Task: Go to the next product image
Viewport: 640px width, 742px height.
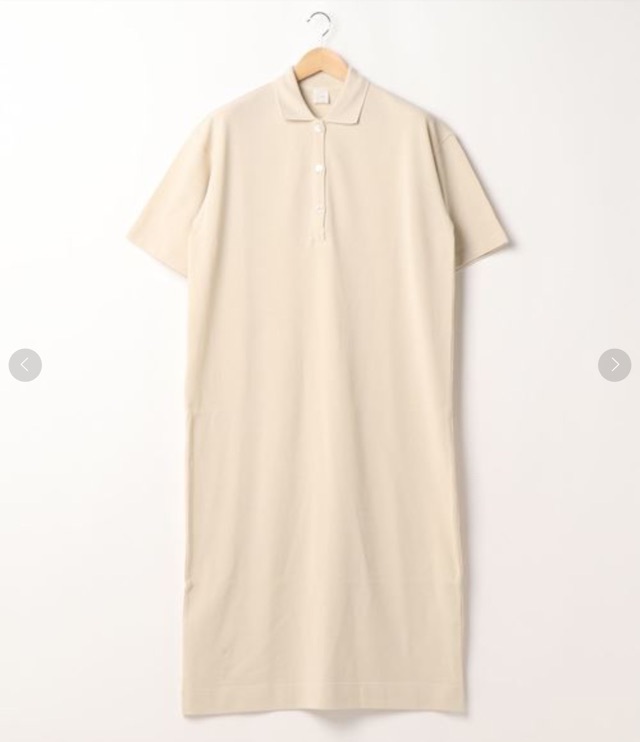Action: coord(614,365)
